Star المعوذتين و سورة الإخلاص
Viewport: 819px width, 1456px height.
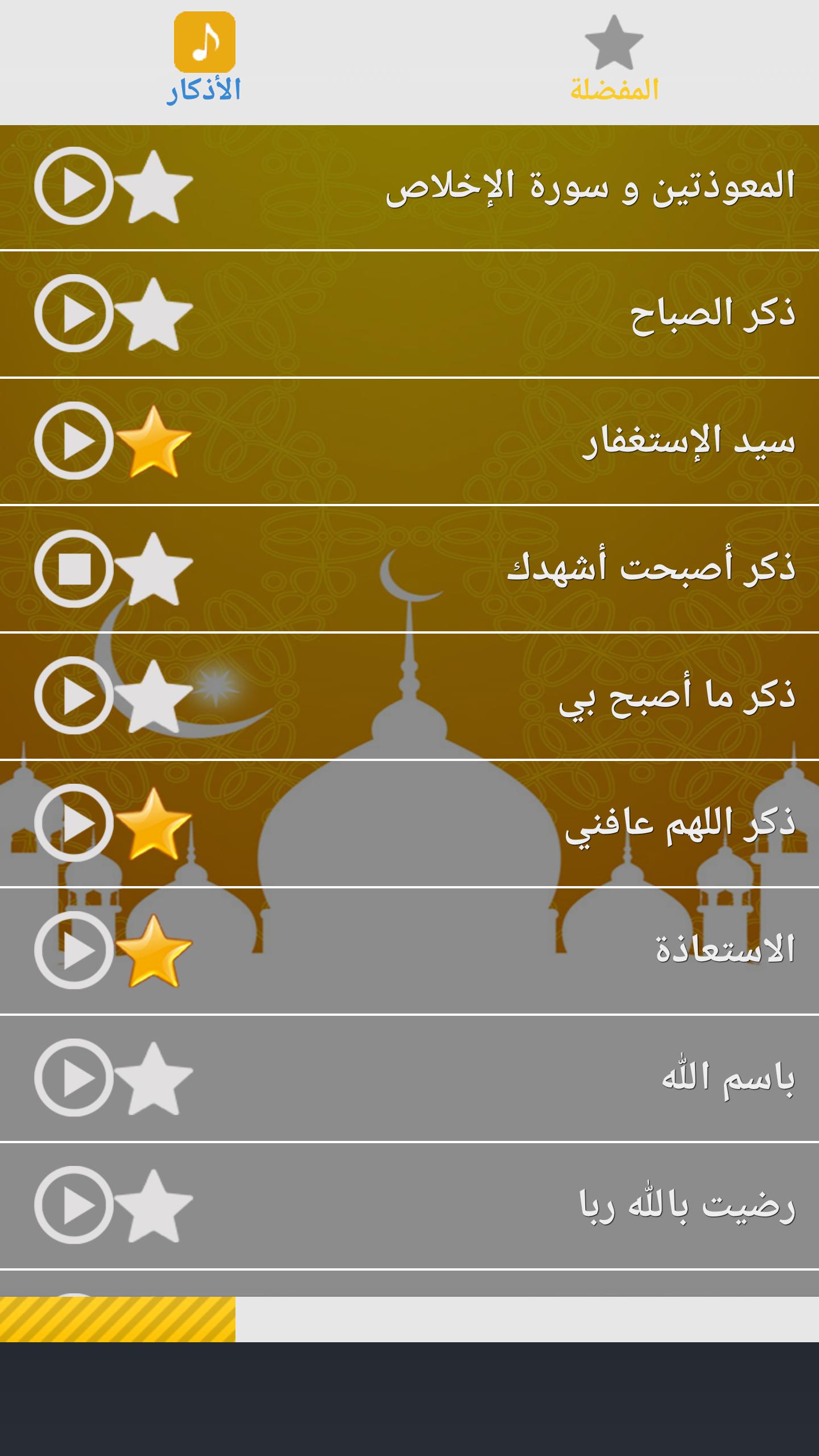[154, 186]
